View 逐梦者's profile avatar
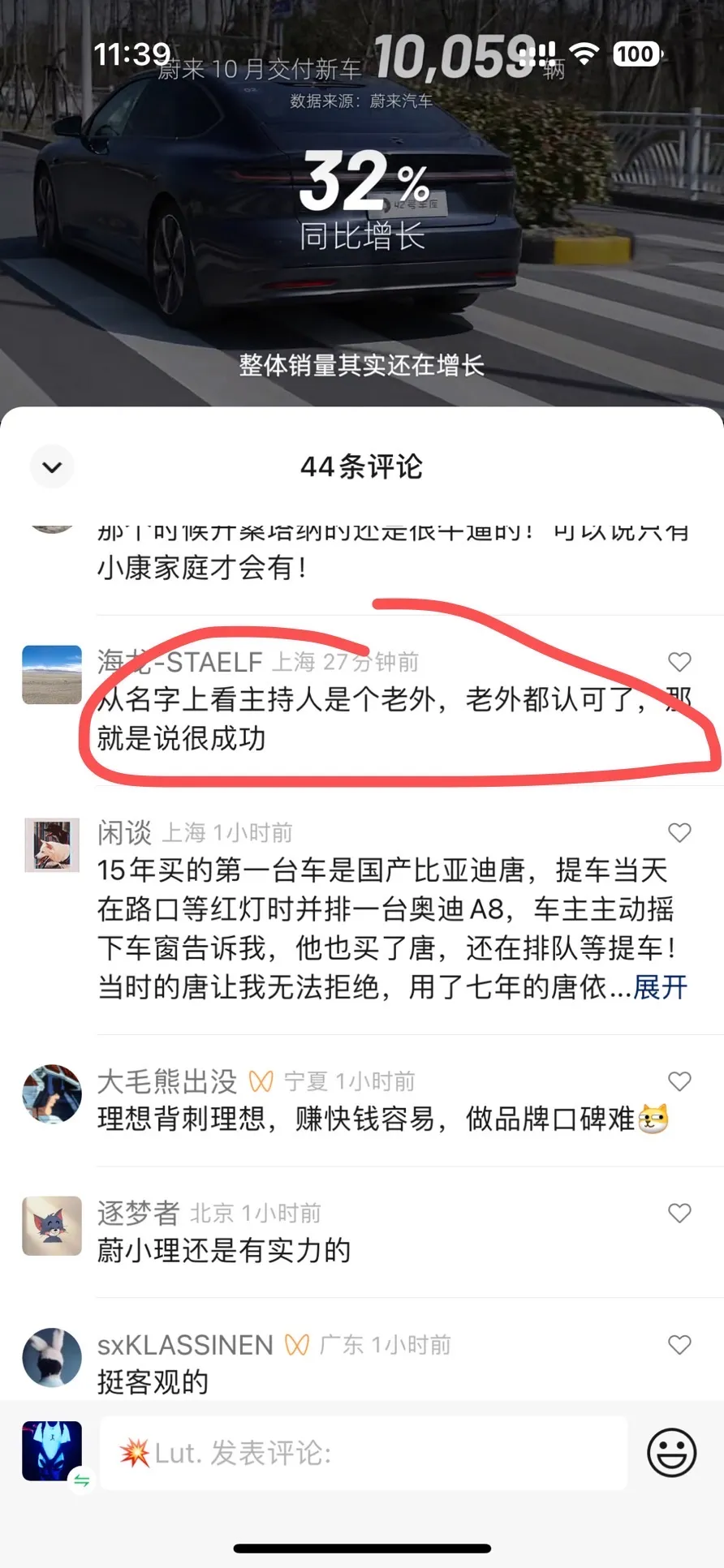 coord(52,1226)
